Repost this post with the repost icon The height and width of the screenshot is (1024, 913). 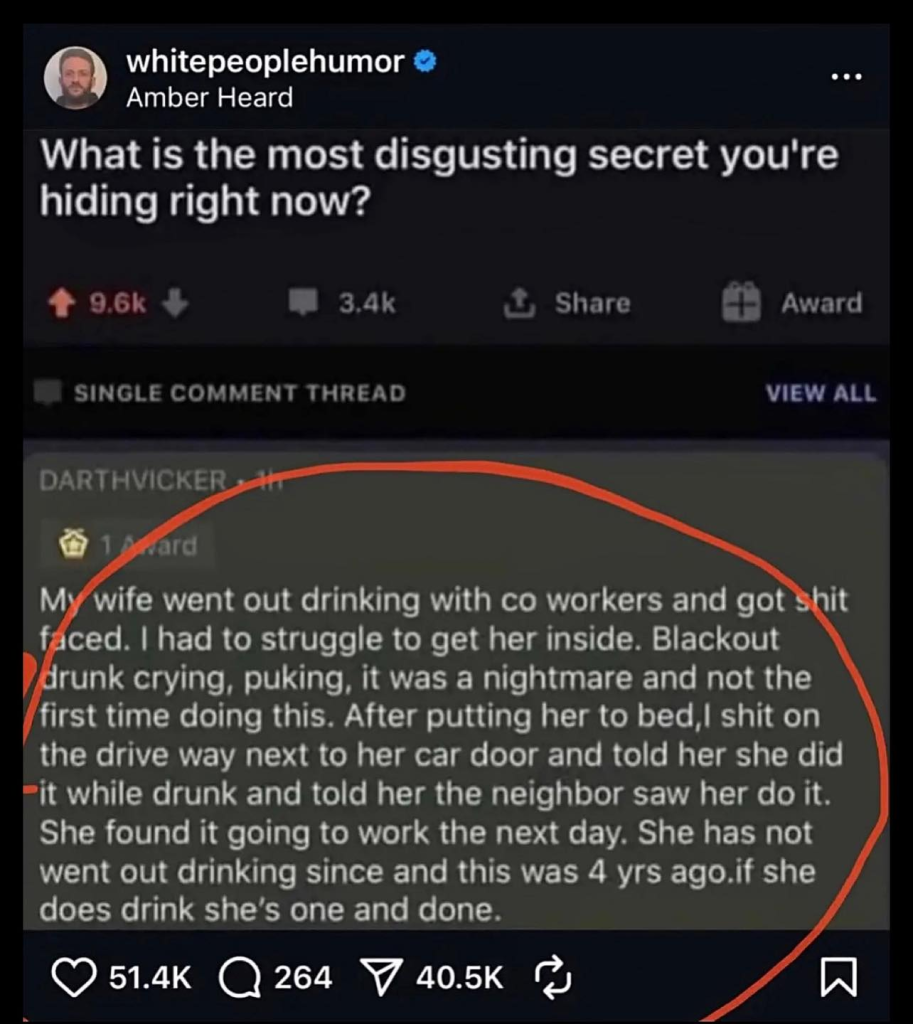pos(551,976)
